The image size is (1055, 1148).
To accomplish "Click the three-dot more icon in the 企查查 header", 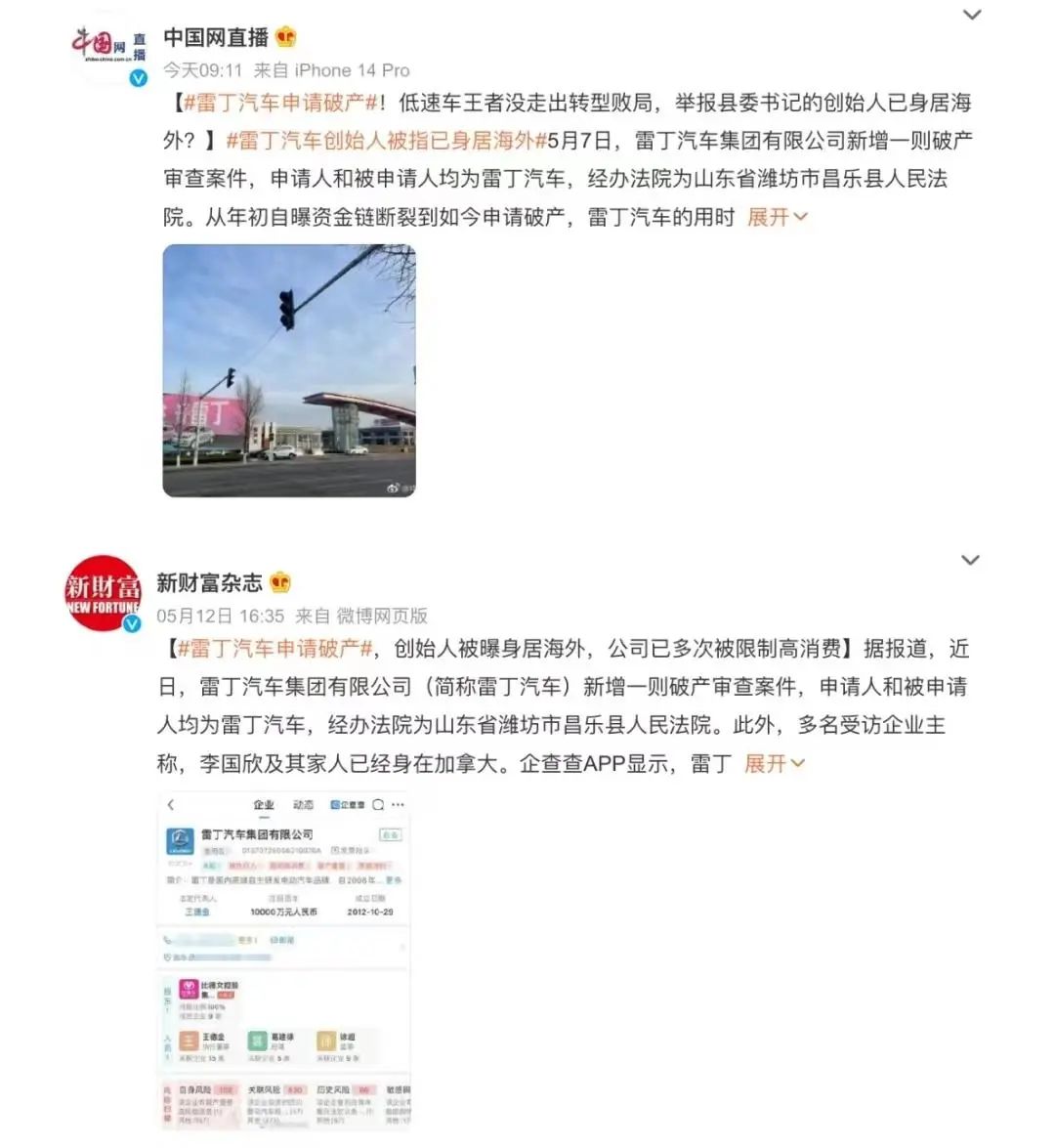I will [398, 804].
